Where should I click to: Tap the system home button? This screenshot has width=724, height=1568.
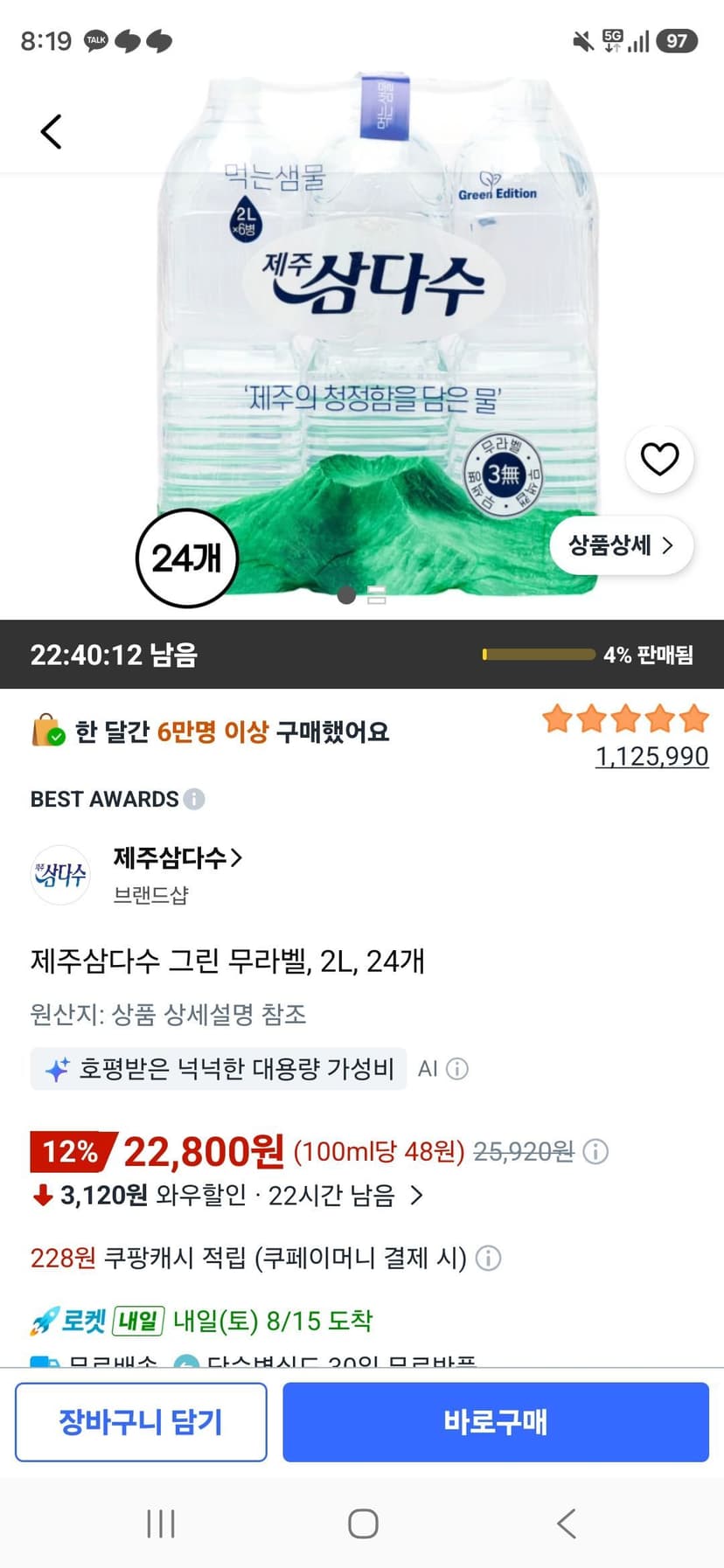[363, 1523]
